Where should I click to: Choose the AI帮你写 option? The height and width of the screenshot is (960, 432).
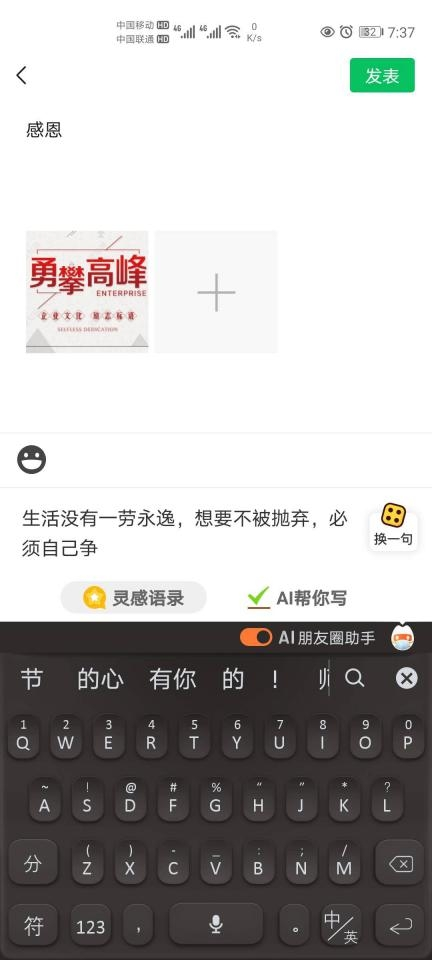[x=297, y=598]
